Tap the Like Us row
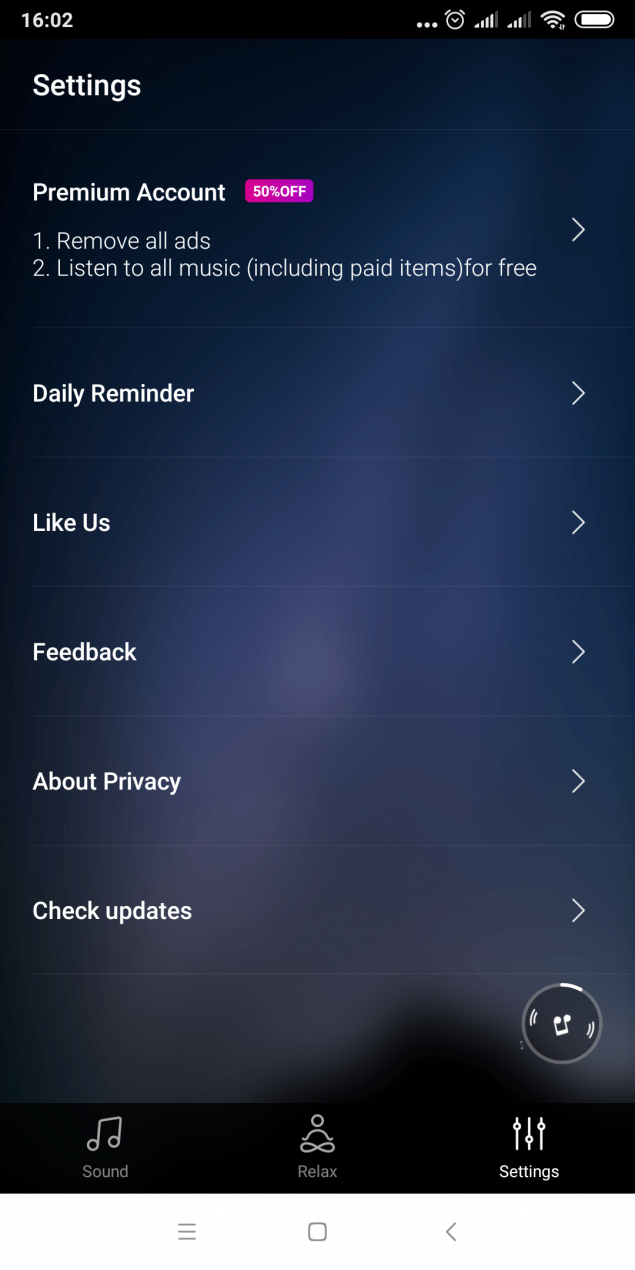Screen dimensions: 635x1270 click(317, 522)
